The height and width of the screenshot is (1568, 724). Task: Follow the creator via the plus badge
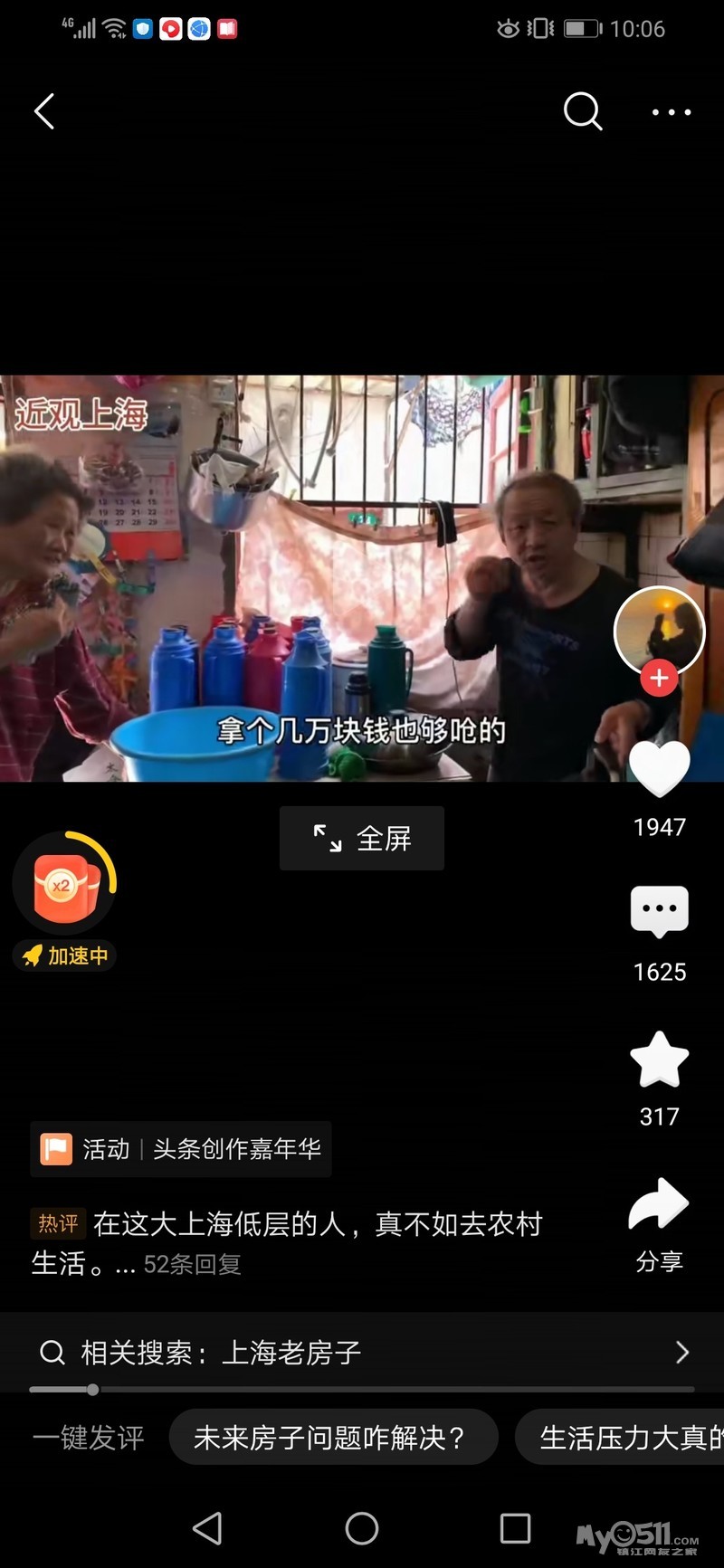(659, 678)
